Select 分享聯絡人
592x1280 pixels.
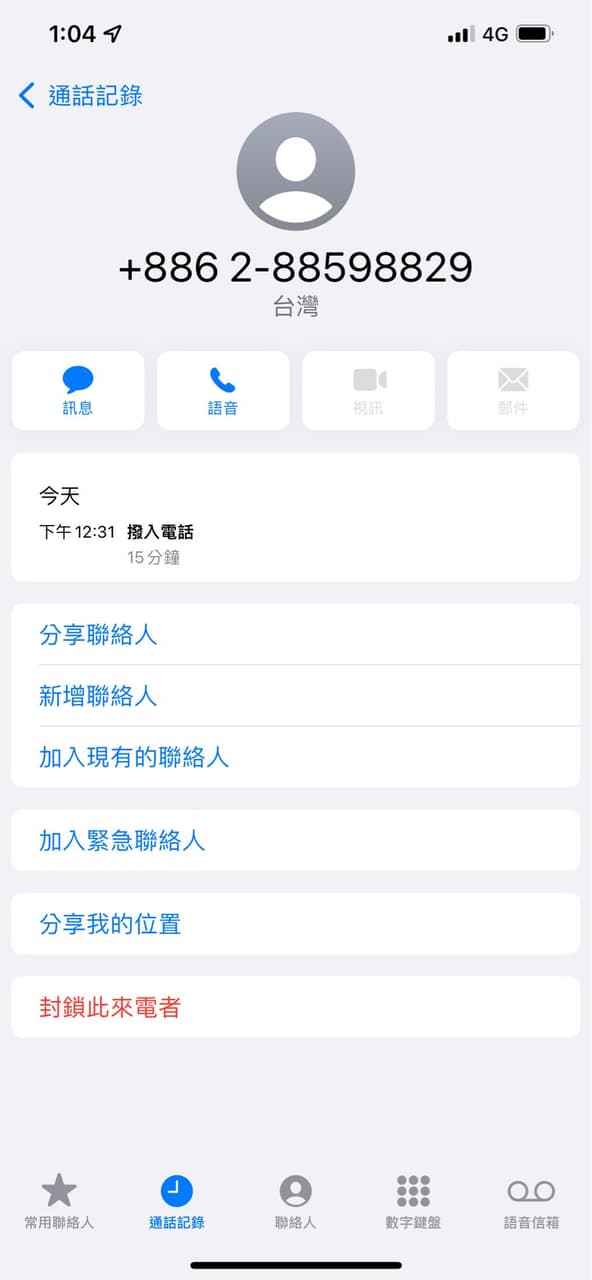296,634
